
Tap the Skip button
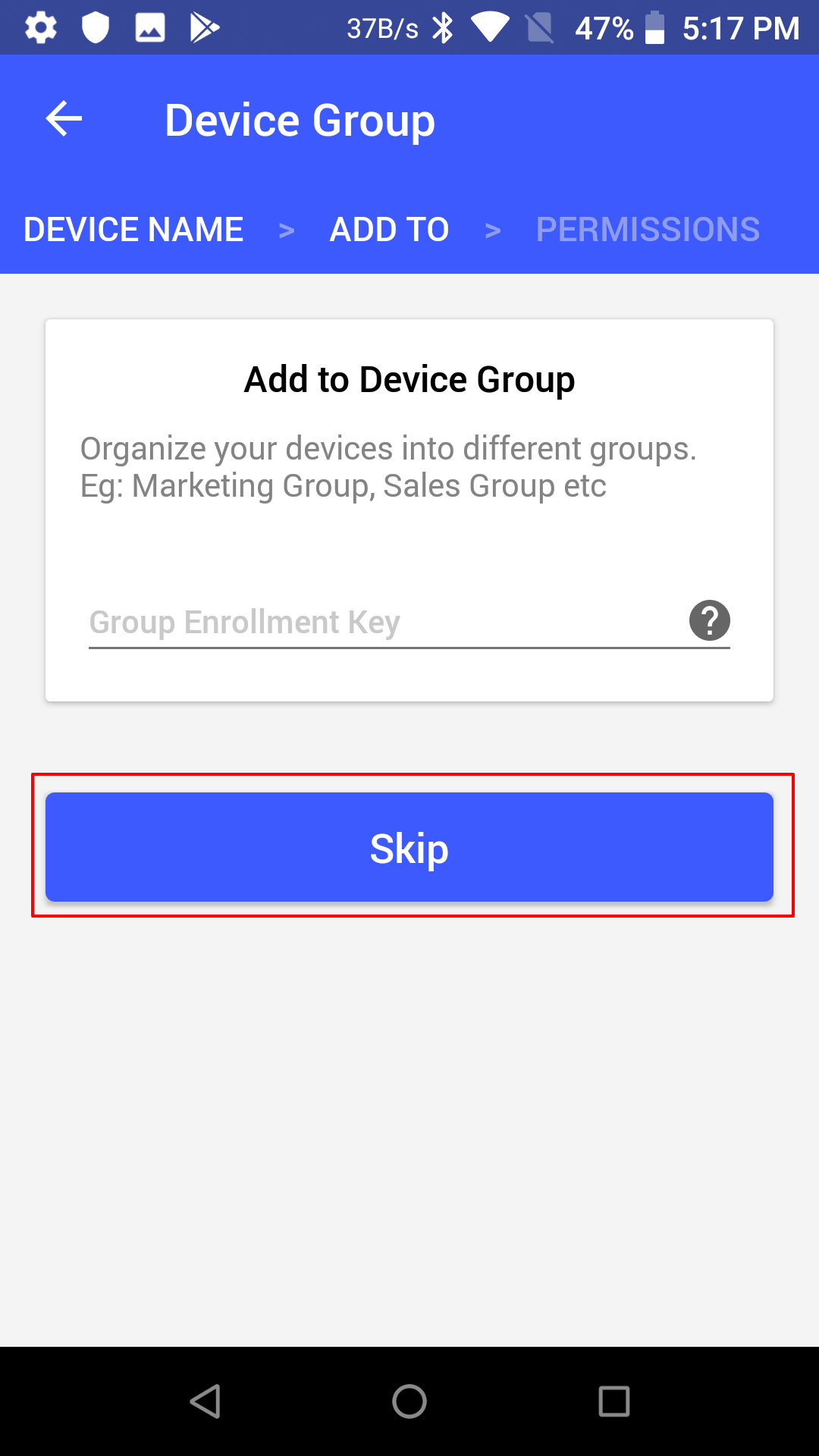(x=409, y=847)
